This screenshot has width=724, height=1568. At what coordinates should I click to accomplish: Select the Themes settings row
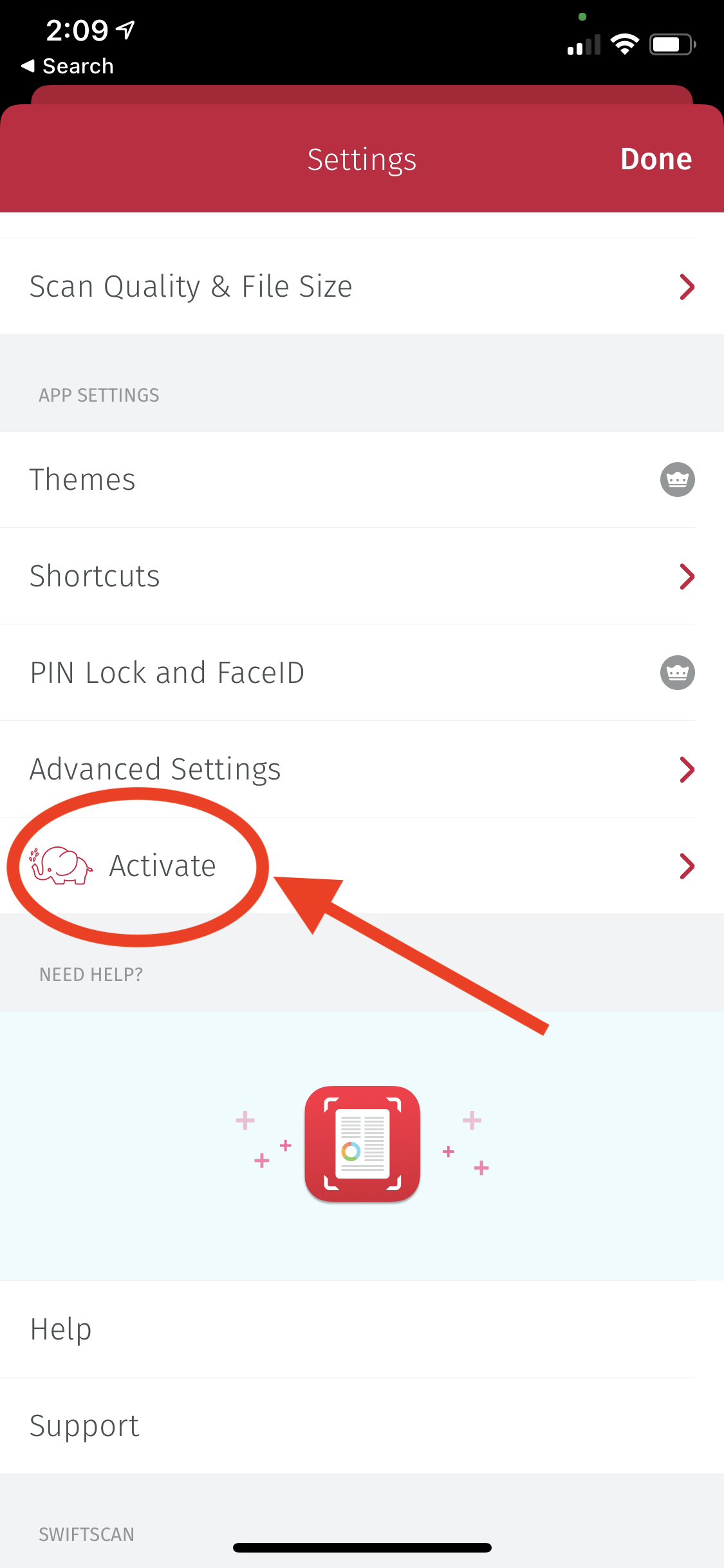(82, 480)
